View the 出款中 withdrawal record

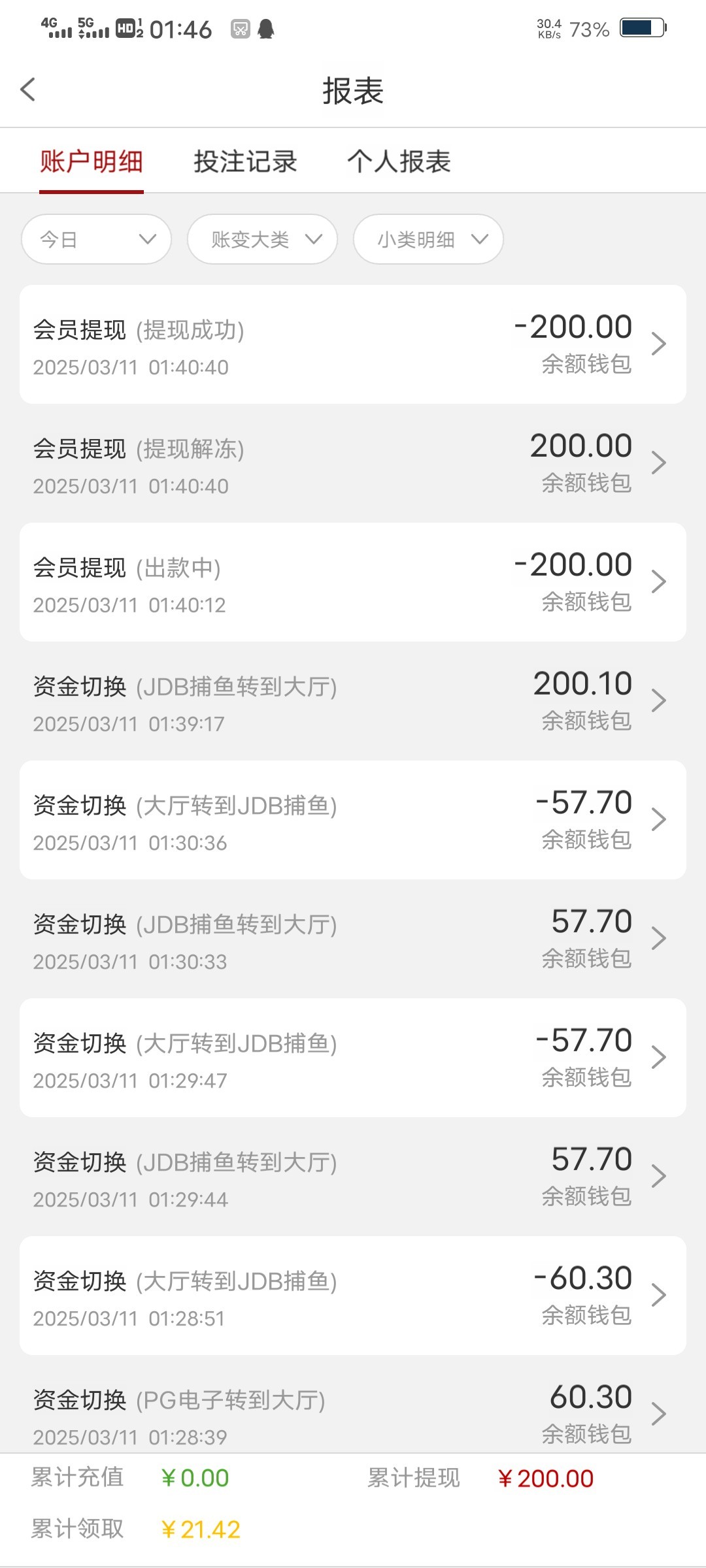(x=353, y=582)
